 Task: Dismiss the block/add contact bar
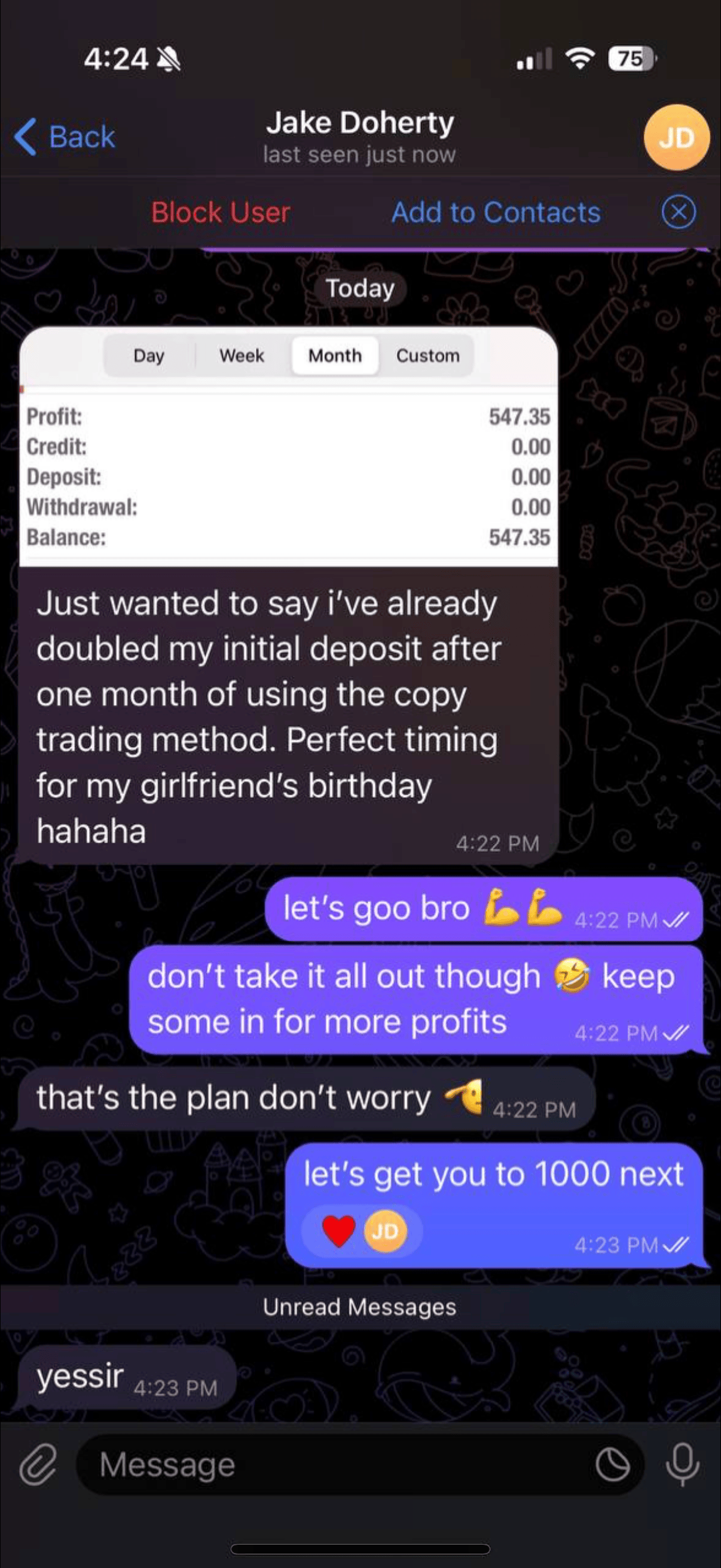678,212
